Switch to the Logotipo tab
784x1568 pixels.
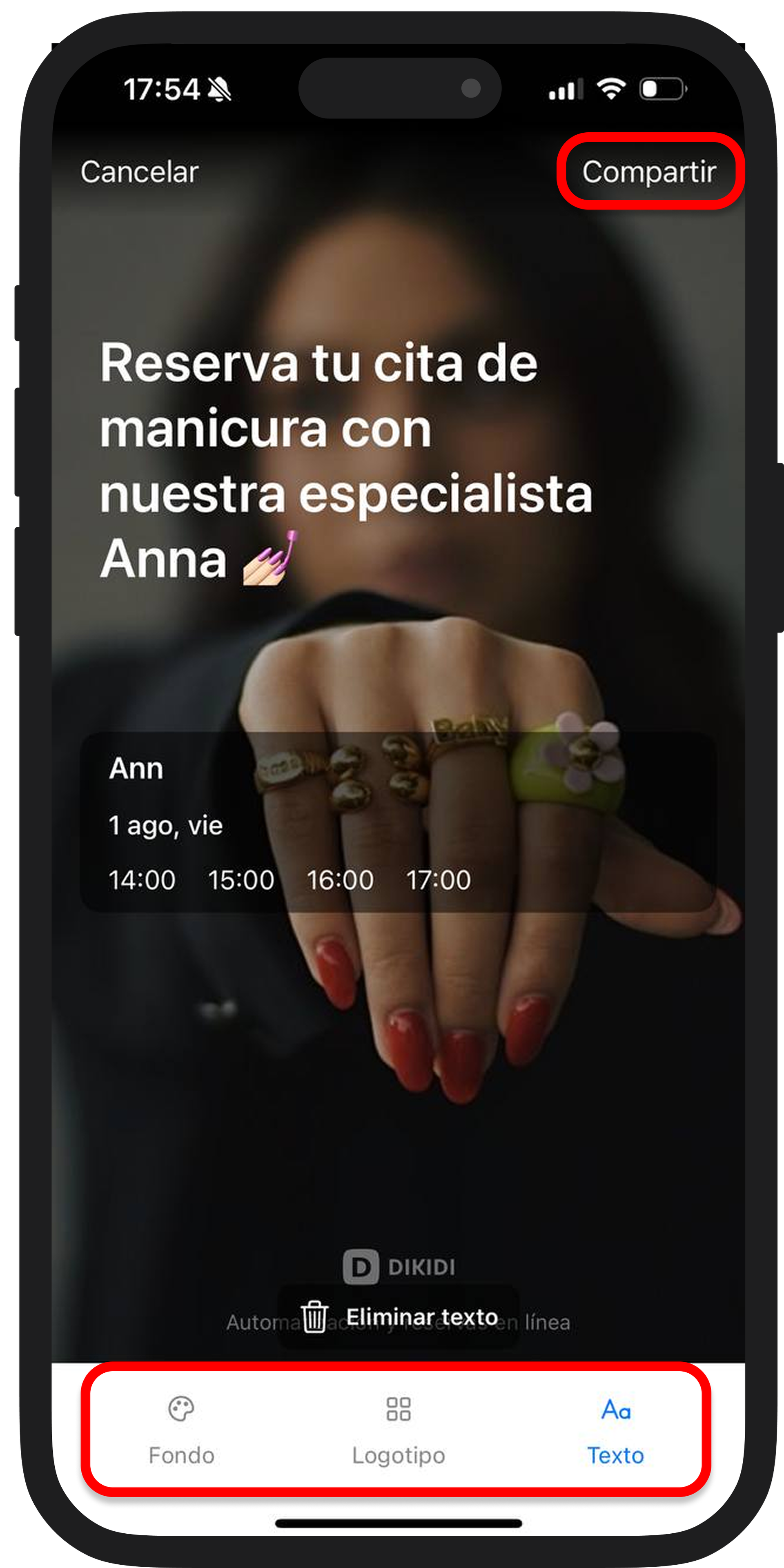point(399,1430)
